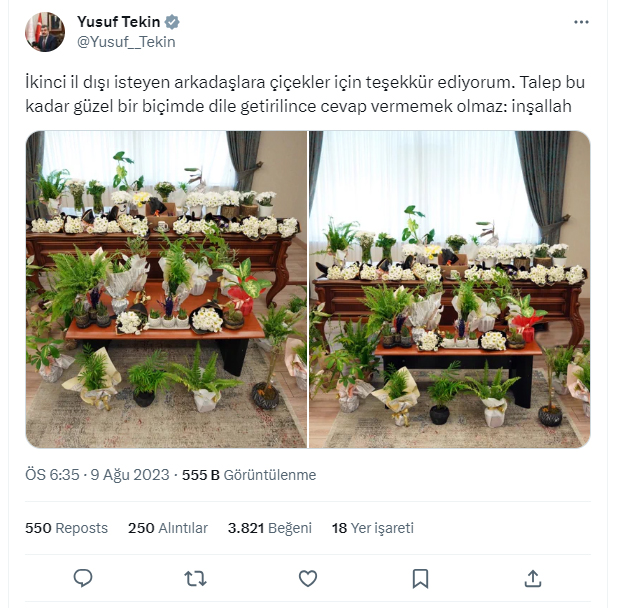Repost this tweet

coord(196,578)
